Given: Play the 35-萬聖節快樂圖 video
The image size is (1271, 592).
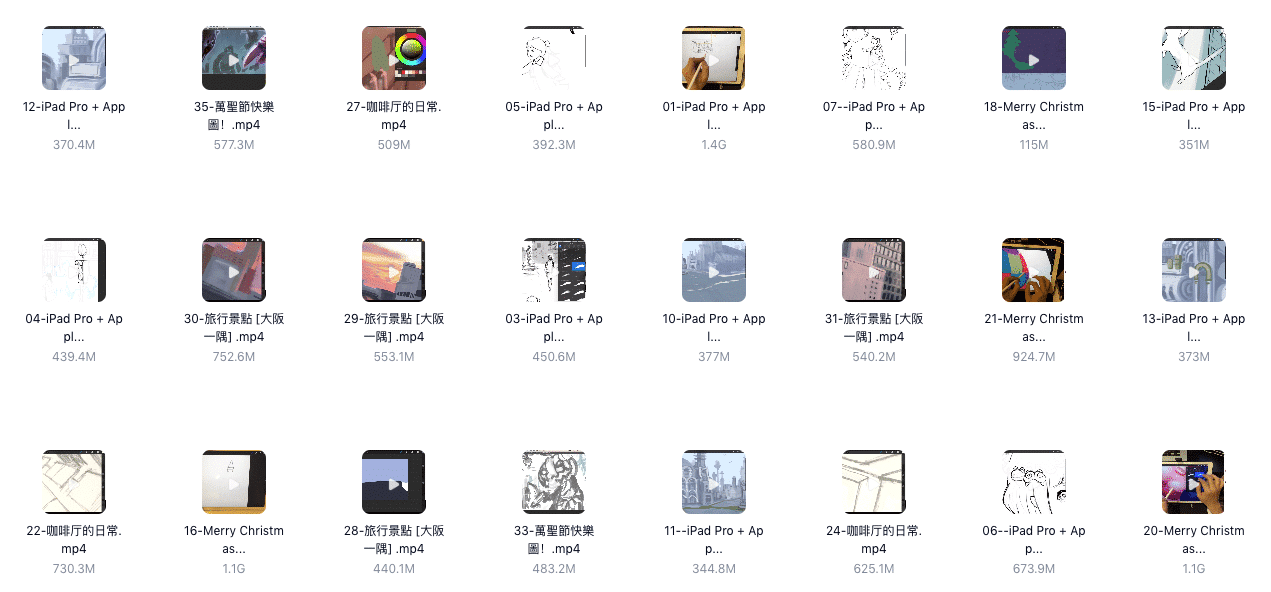Looking at the screenshot, I should pos(234,59).
